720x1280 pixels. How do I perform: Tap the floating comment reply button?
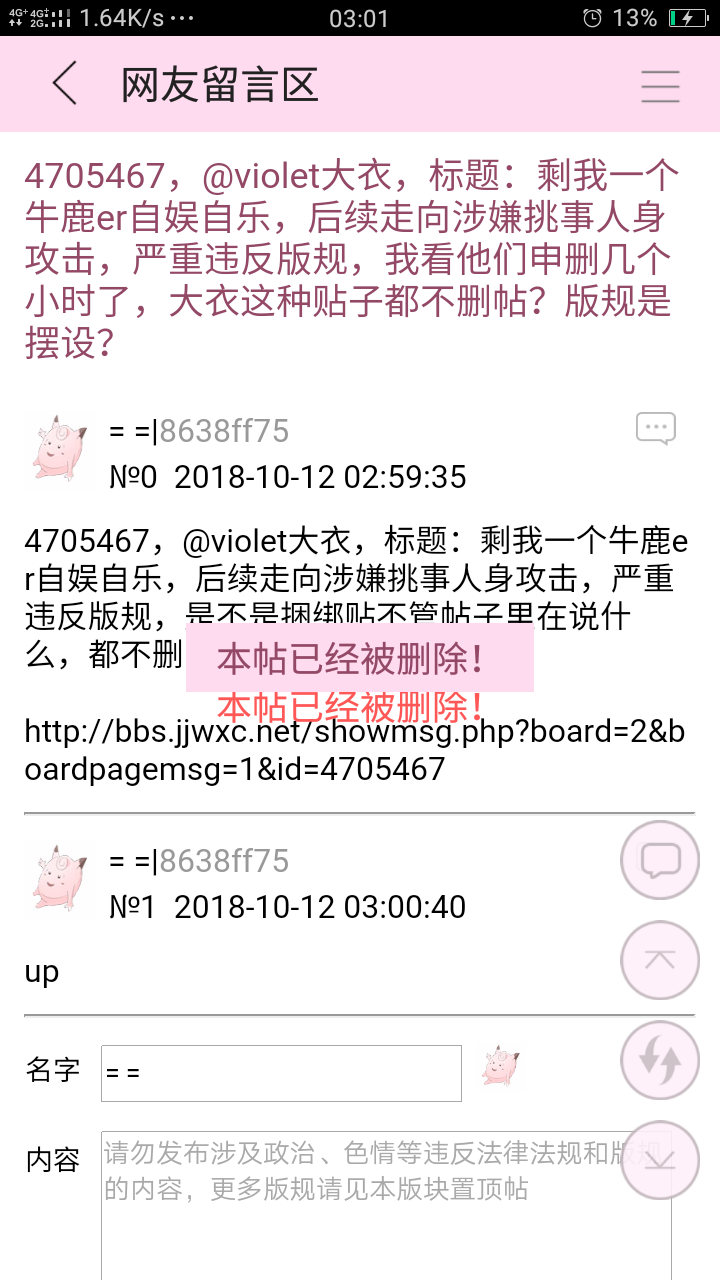coord(660,860)
